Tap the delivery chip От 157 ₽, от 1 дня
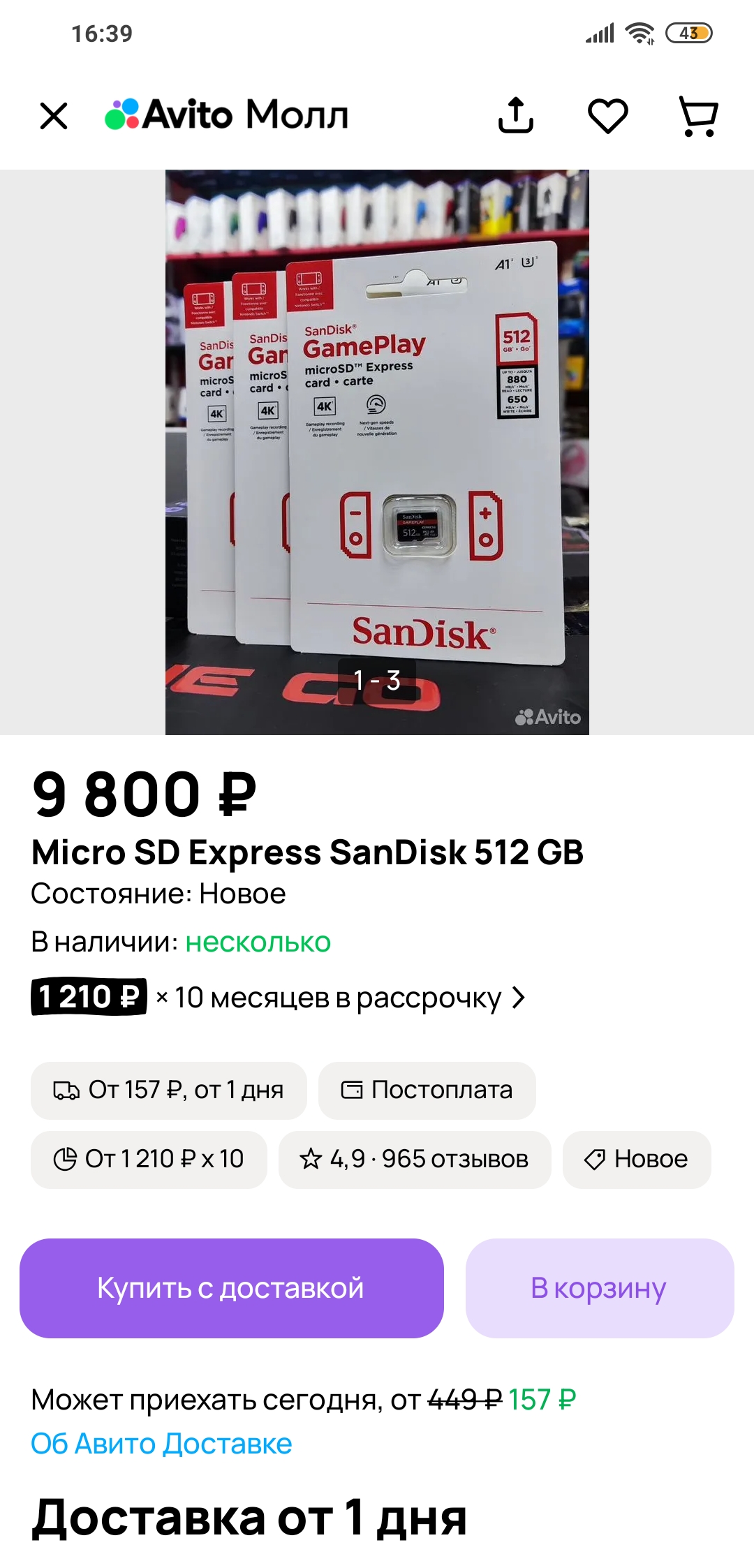The image size is (754, 1568). (169, 1090)
